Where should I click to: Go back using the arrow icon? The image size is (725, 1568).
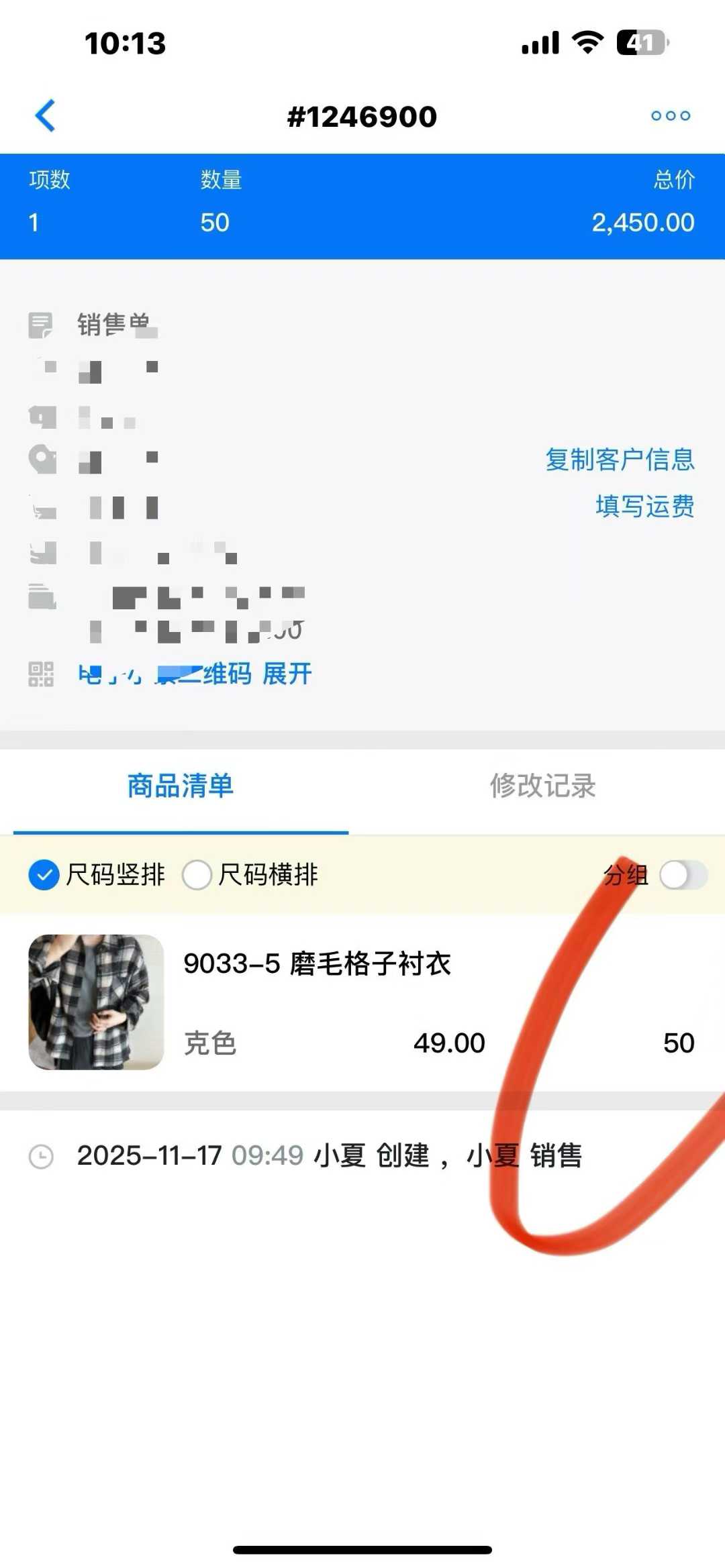tap(46, 116)
